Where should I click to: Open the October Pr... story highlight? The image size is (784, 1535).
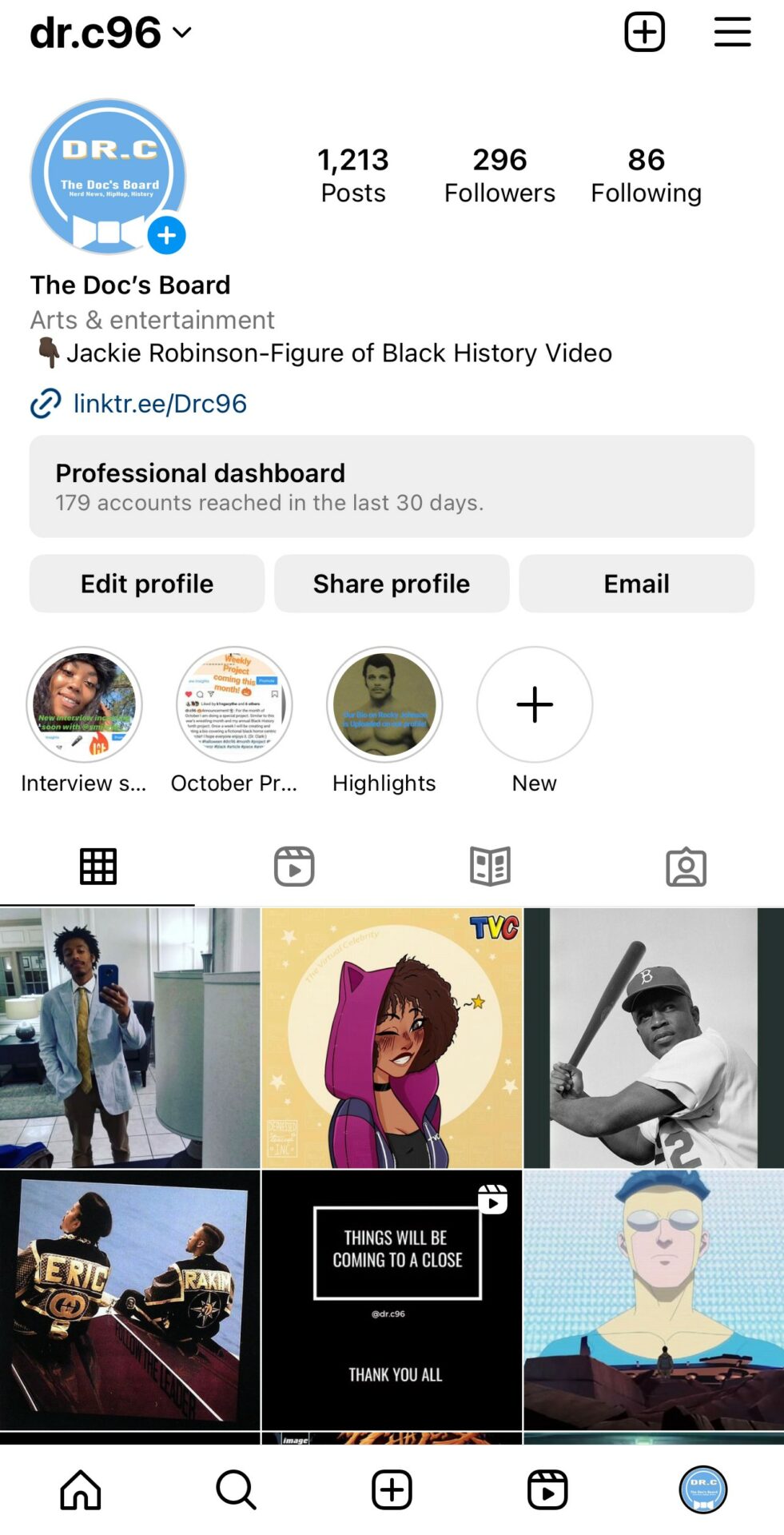(x=234, y=704)
